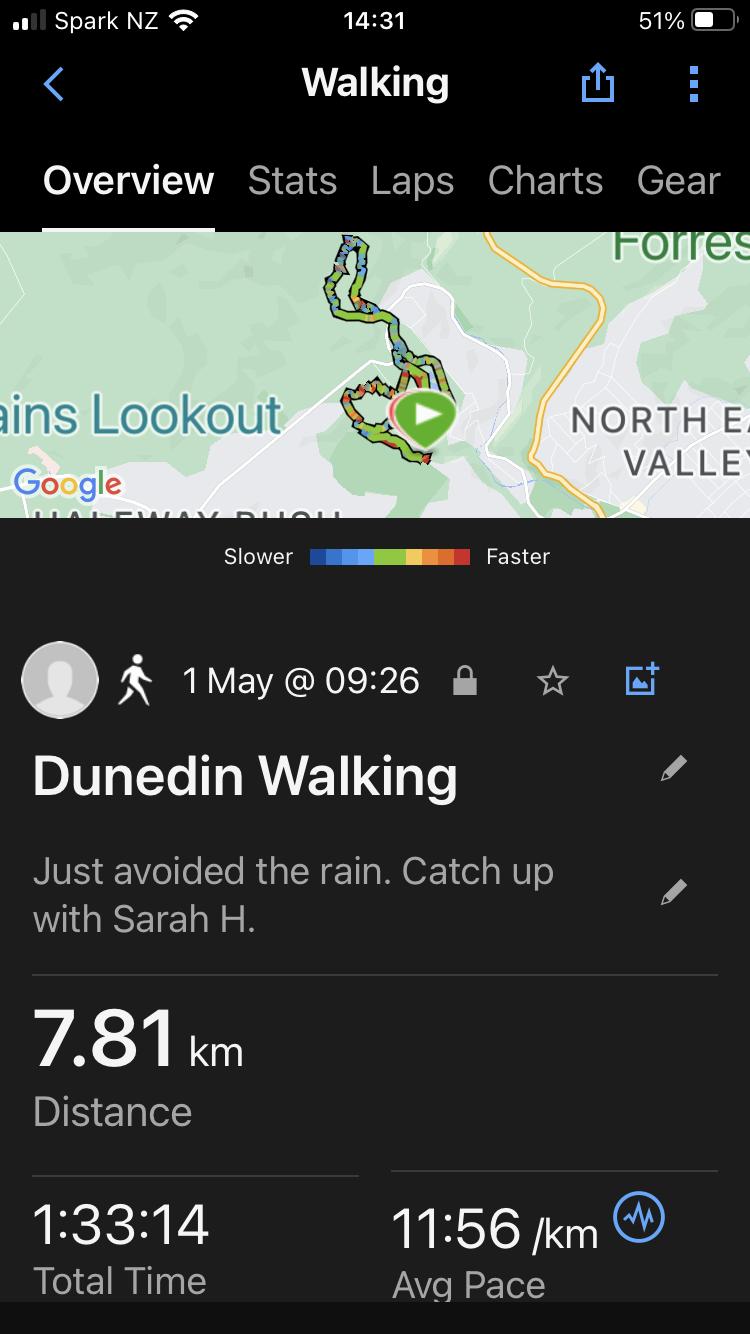Open the Gear tab
The width and height of the screenshot is (750, 1334).
(678, 181)
